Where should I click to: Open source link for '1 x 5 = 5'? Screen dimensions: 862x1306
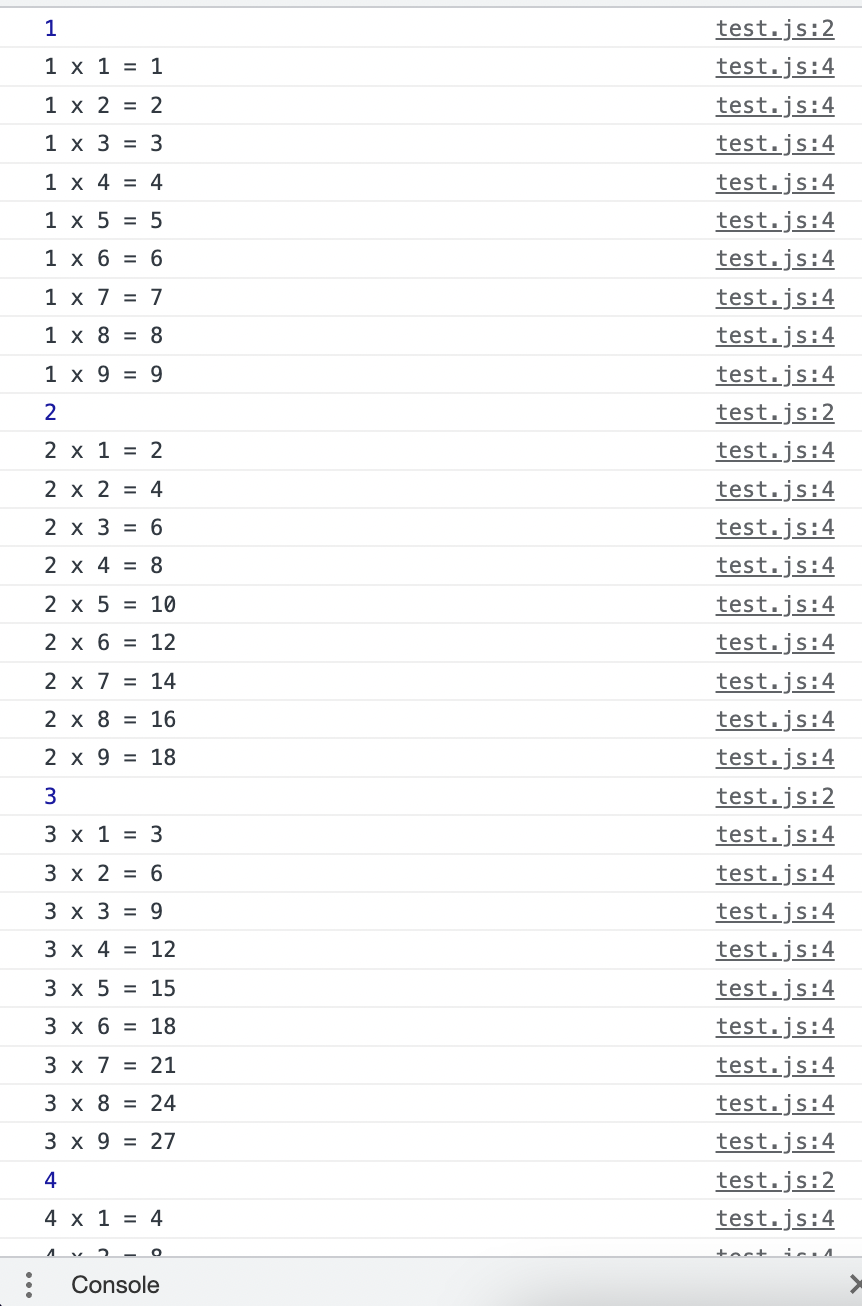pos(774,221)
